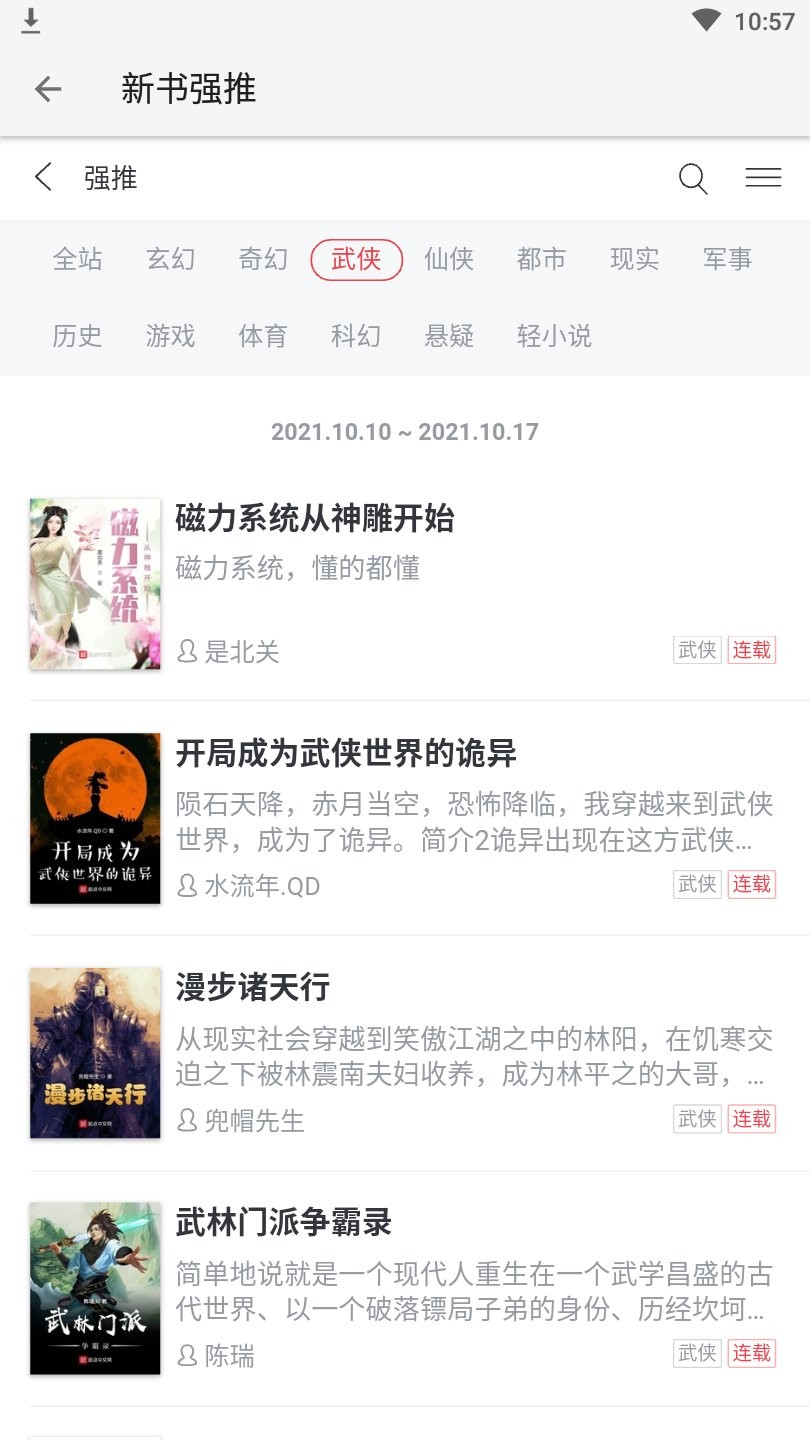This screenshot has height=1440, width=810.
Task: Switch to the 全站 category
Action: coord(78,260)
